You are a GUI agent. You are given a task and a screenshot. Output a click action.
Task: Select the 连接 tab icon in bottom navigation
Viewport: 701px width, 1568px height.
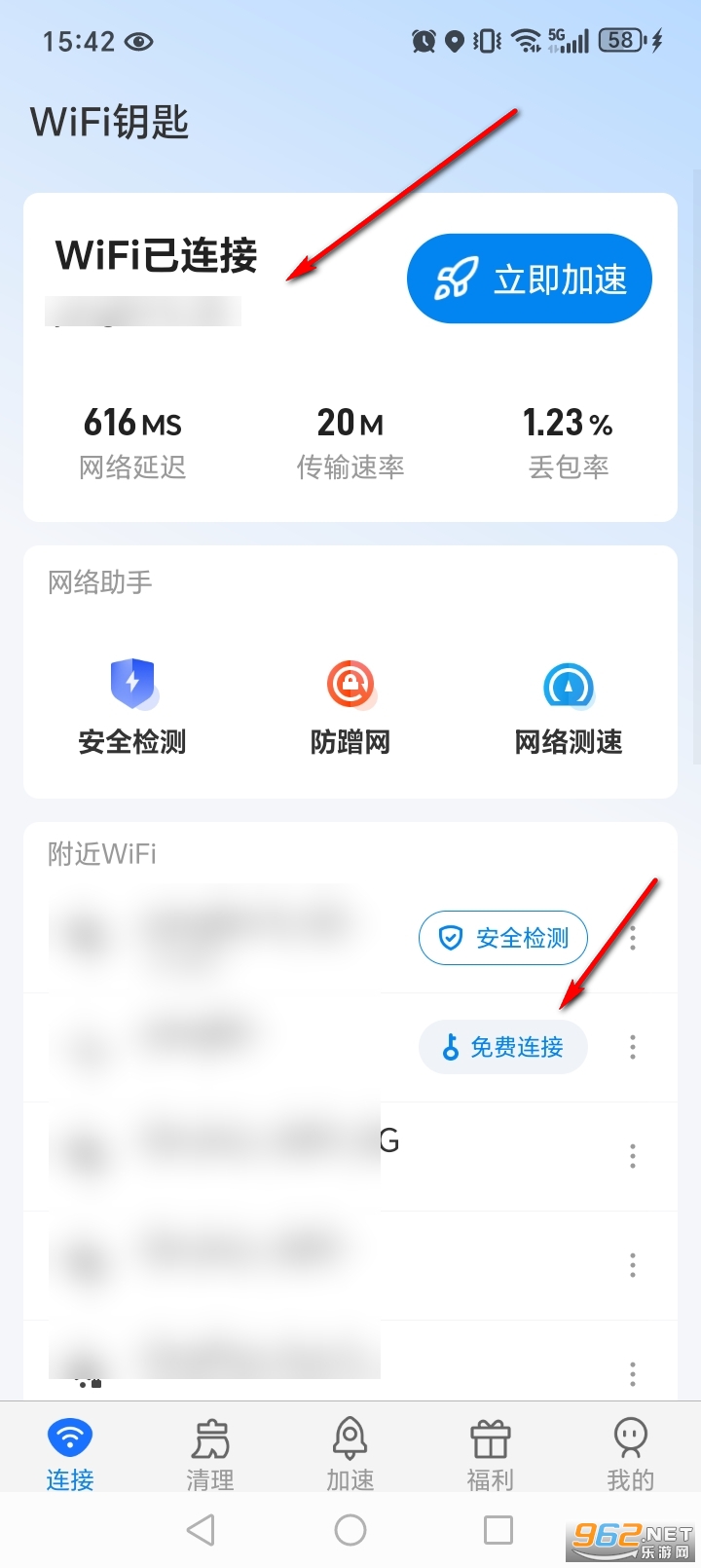coord(69,1436)
